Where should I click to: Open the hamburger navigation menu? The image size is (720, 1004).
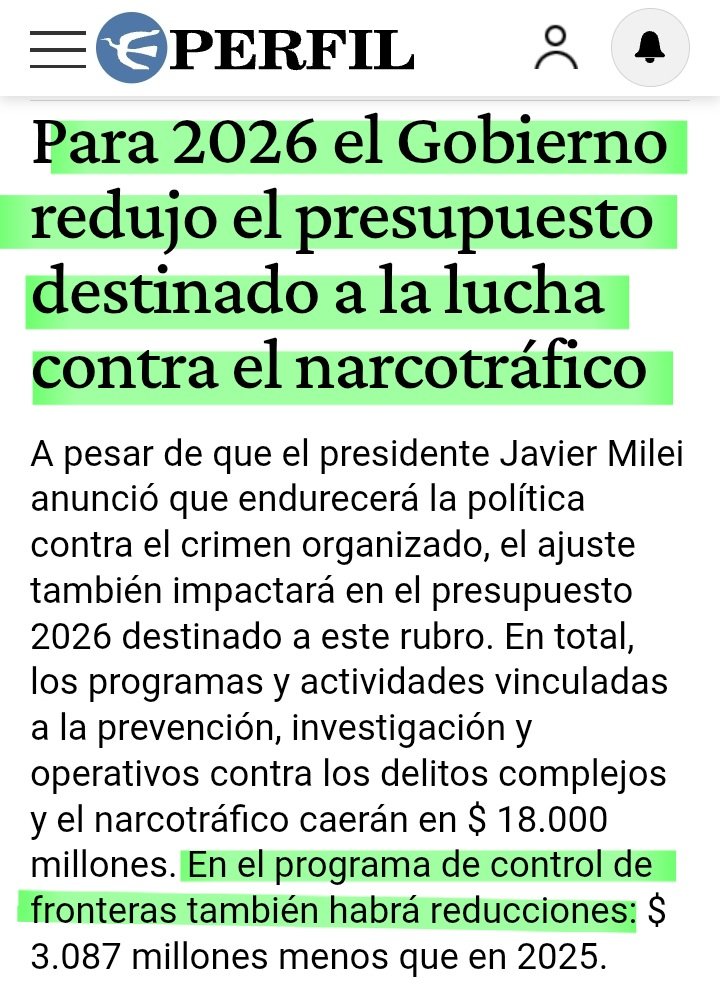tap(57, 48)
